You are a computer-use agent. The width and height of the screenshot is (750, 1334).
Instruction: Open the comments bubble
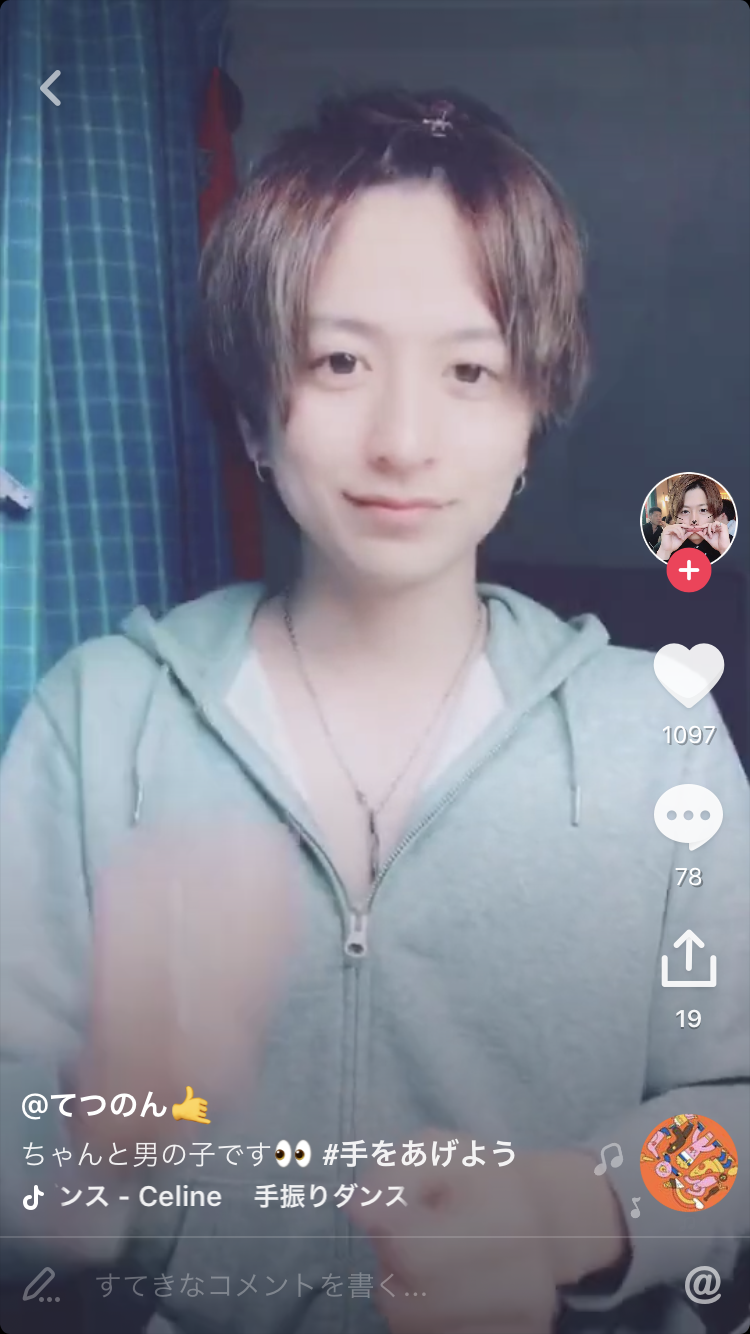tap(688, 816)
